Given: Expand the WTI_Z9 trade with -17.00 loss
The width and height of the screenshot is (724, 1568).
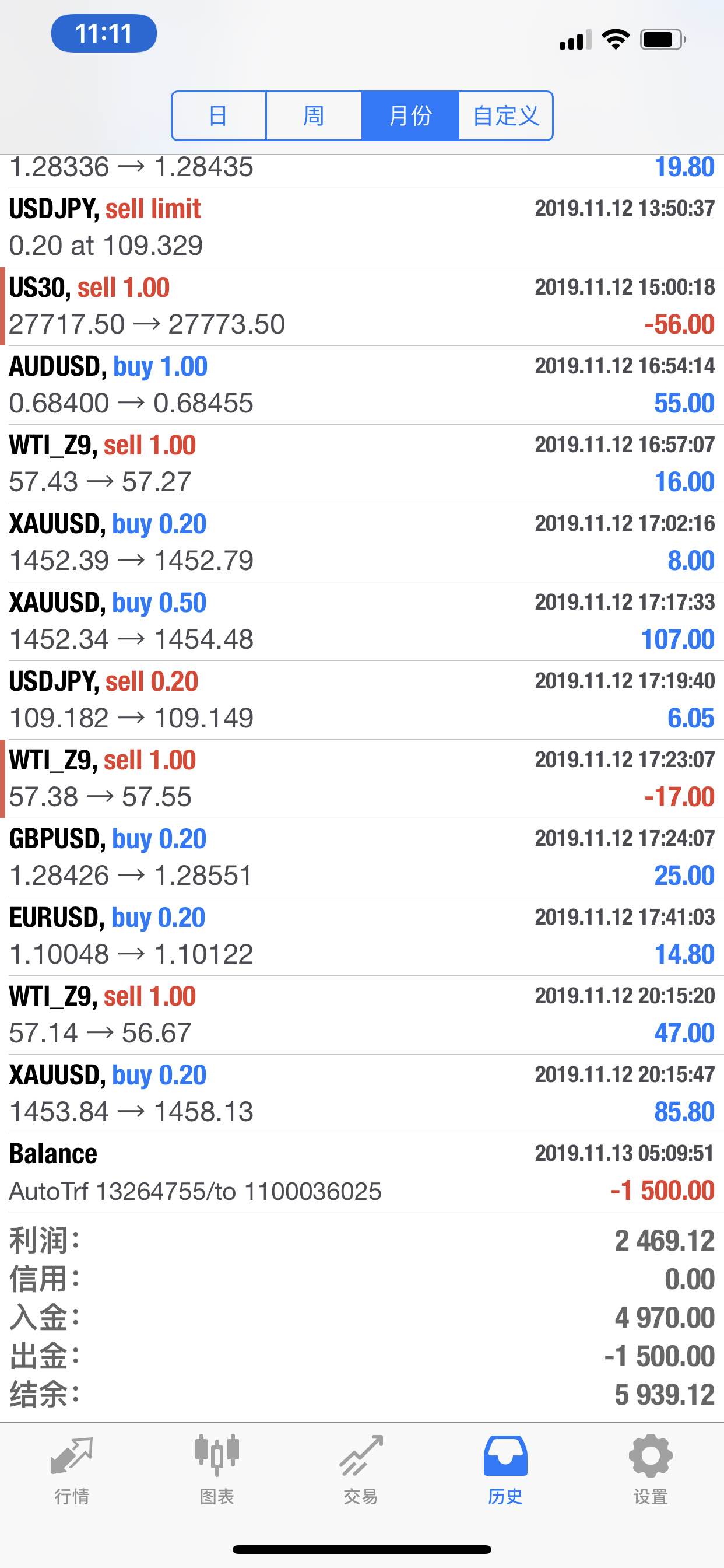Looking at the screenshot, I should tap(362, 779).
